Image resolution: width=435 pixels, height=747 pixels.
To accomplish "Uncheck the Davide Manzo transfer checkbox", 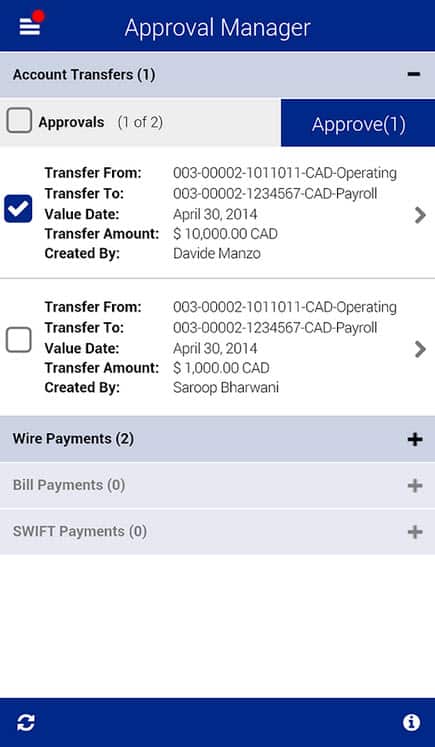I will pos(18,209).
